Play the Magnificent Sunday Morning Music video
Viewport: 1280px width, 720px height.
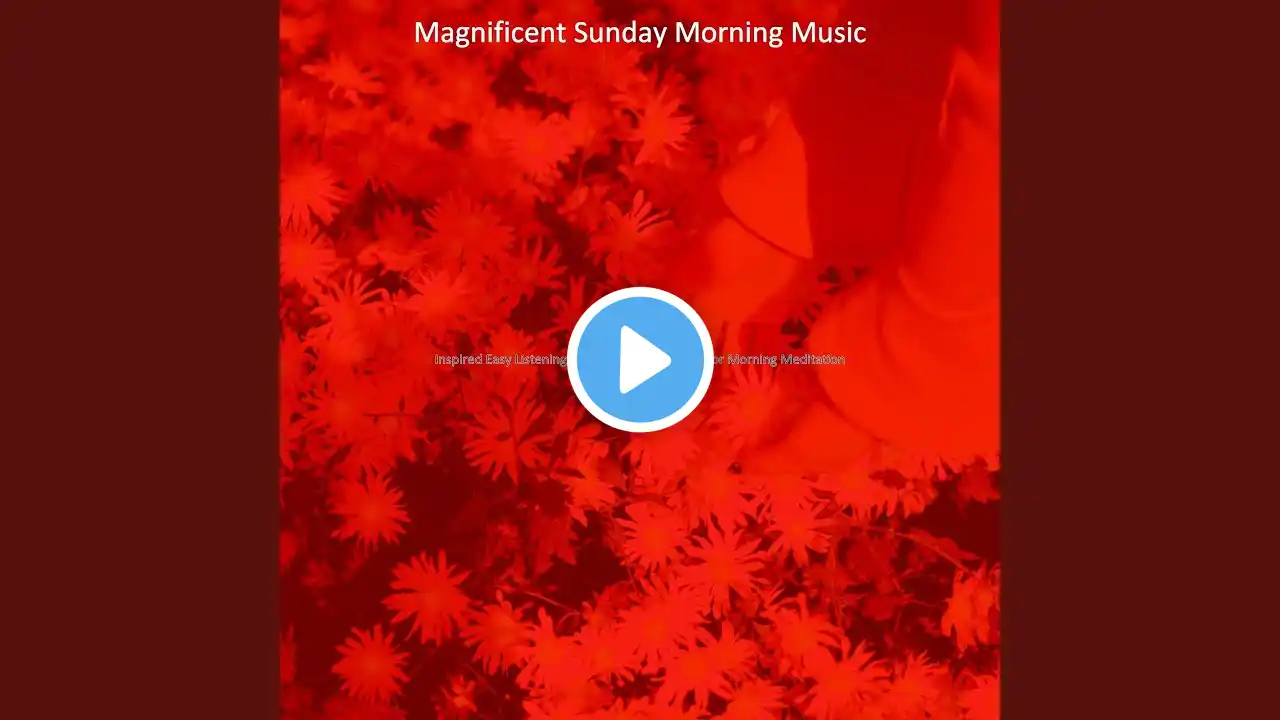tap(640, 359)
